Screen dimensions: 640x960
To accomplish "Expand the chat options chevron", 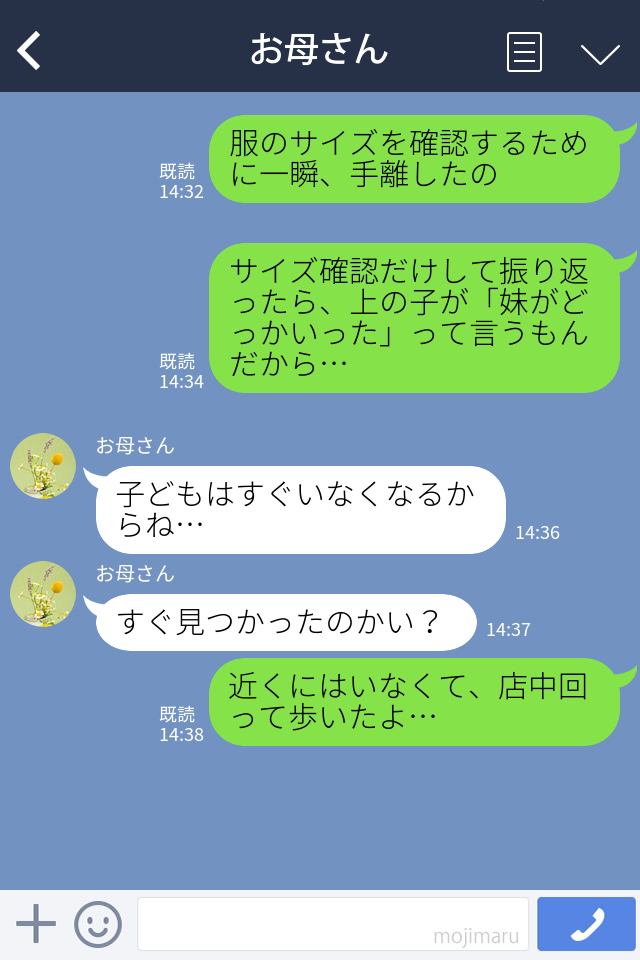I will pos(600,53).
